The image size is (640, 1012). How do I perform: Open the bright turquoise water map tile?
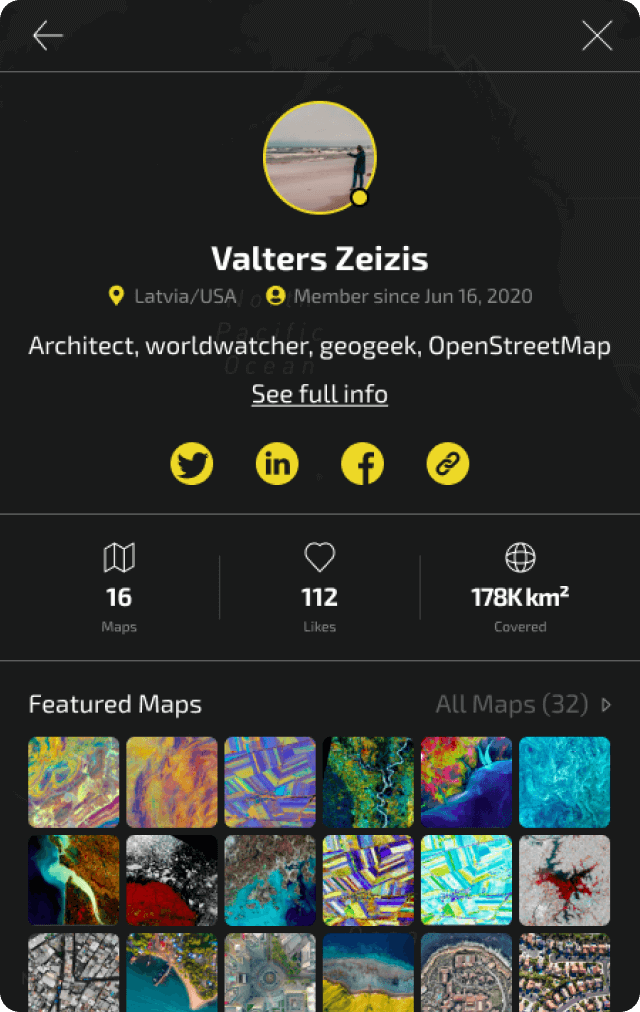(x=564, y=782)
